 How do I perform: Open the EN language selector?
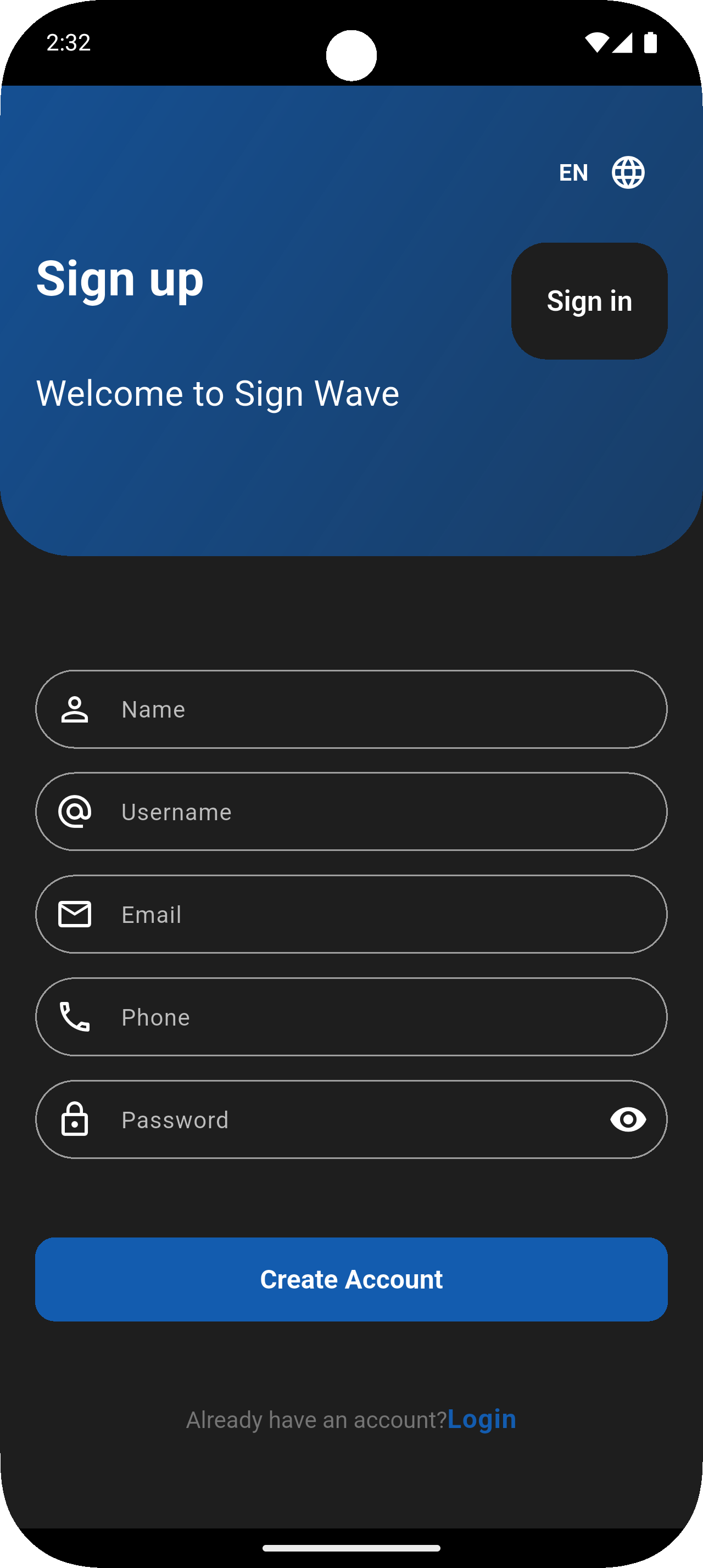573,173
